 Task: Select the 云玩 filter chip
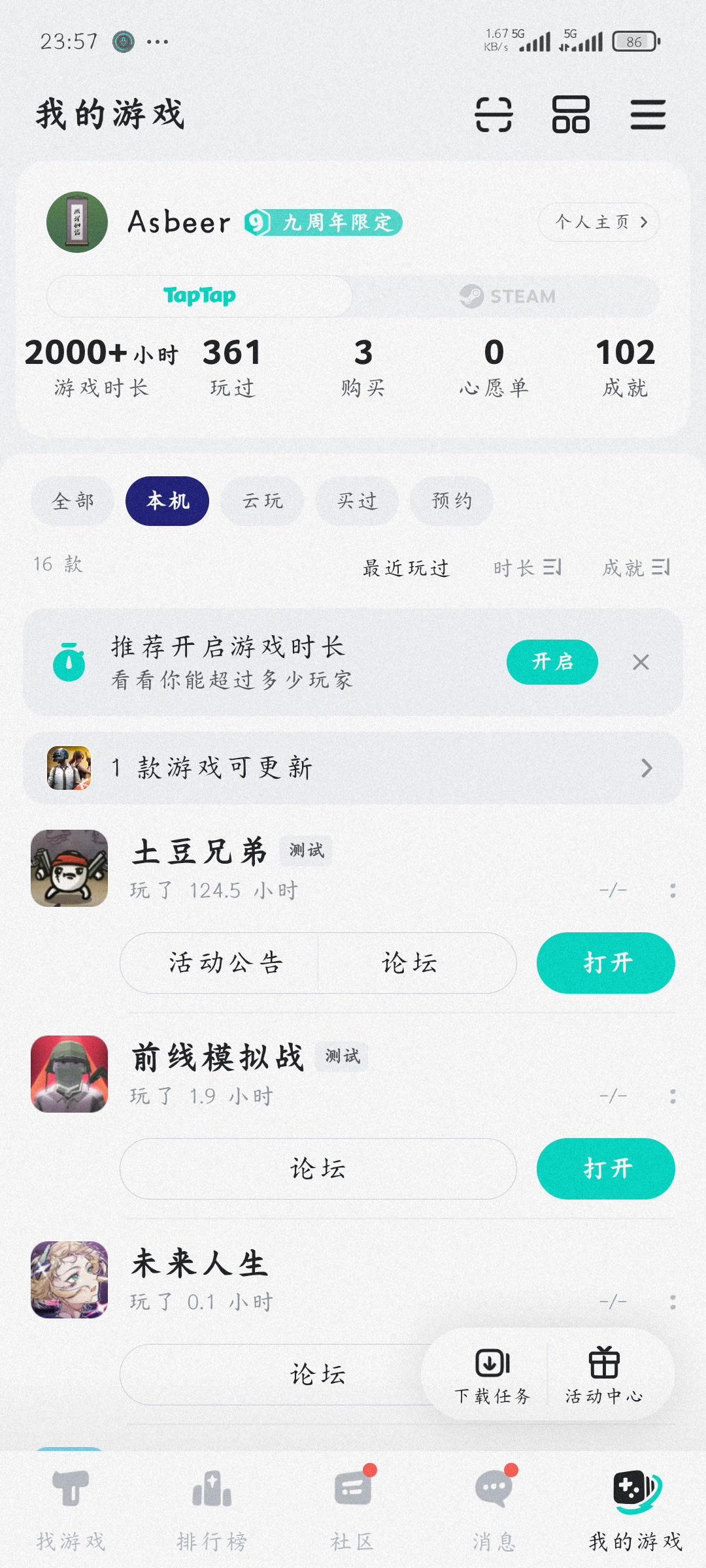click(x=262, y=501)
